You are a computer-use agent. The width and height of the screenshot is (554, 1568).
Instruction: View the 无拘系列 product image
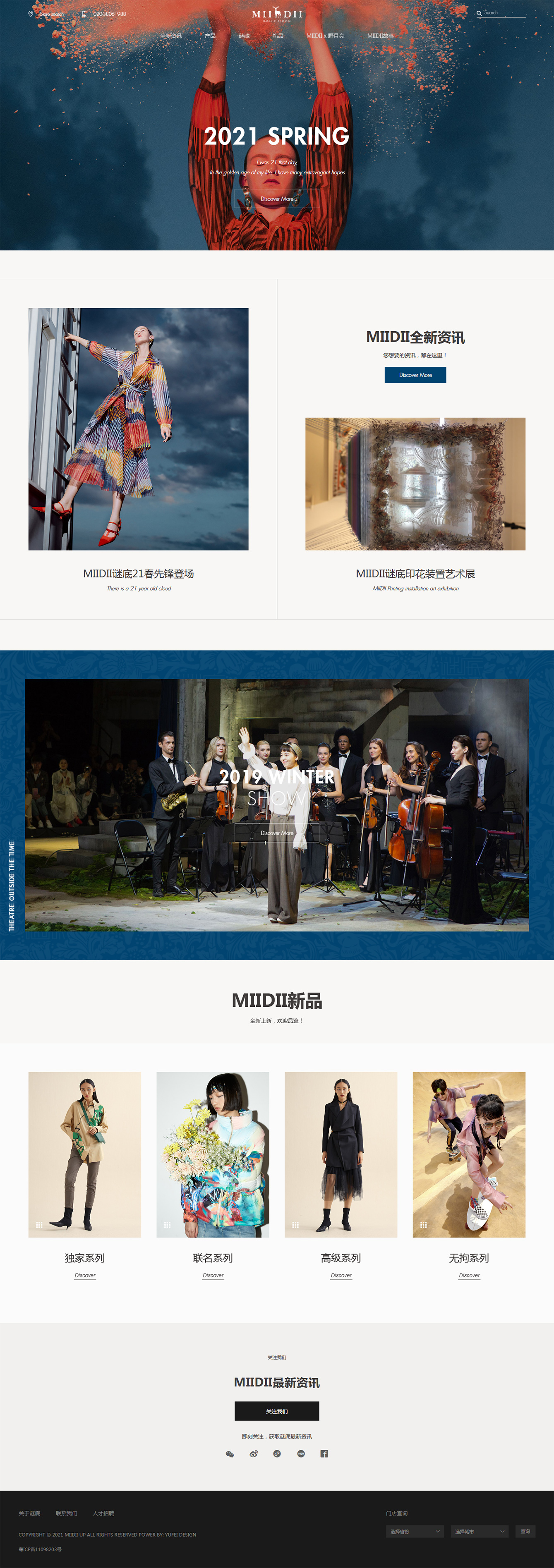469,1154
